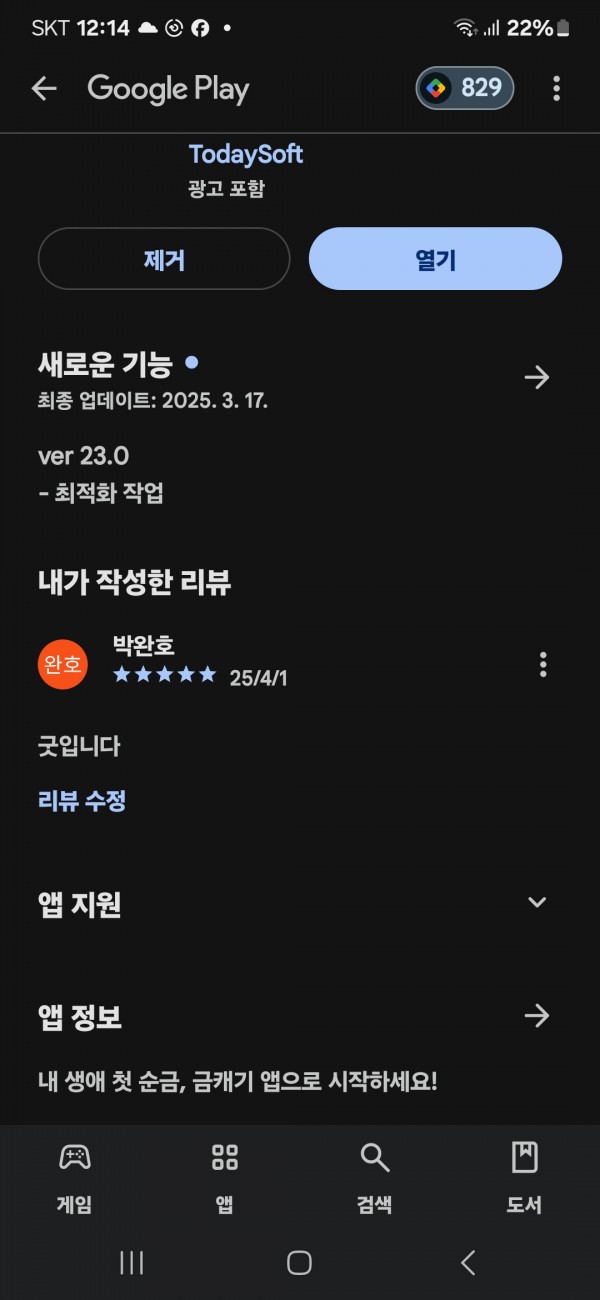Screen dimensions: 600x1300
Task: Switch to the 도서 tab
Action: pyautogui.click(x=524, y=1178)
